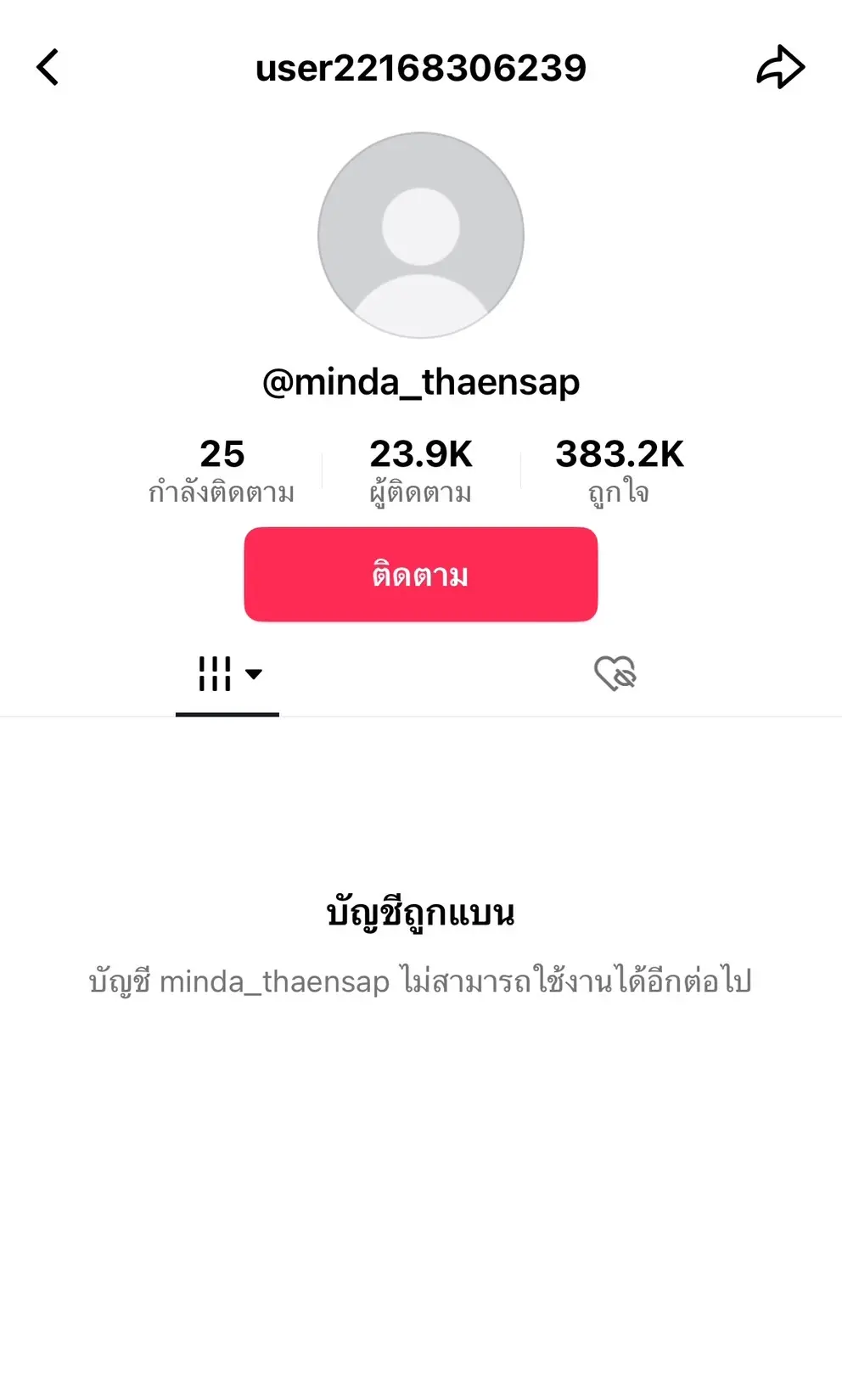842x1400 pixels.
Task: Share this profile via the arrow icon
Action: [x=780, y=67]
